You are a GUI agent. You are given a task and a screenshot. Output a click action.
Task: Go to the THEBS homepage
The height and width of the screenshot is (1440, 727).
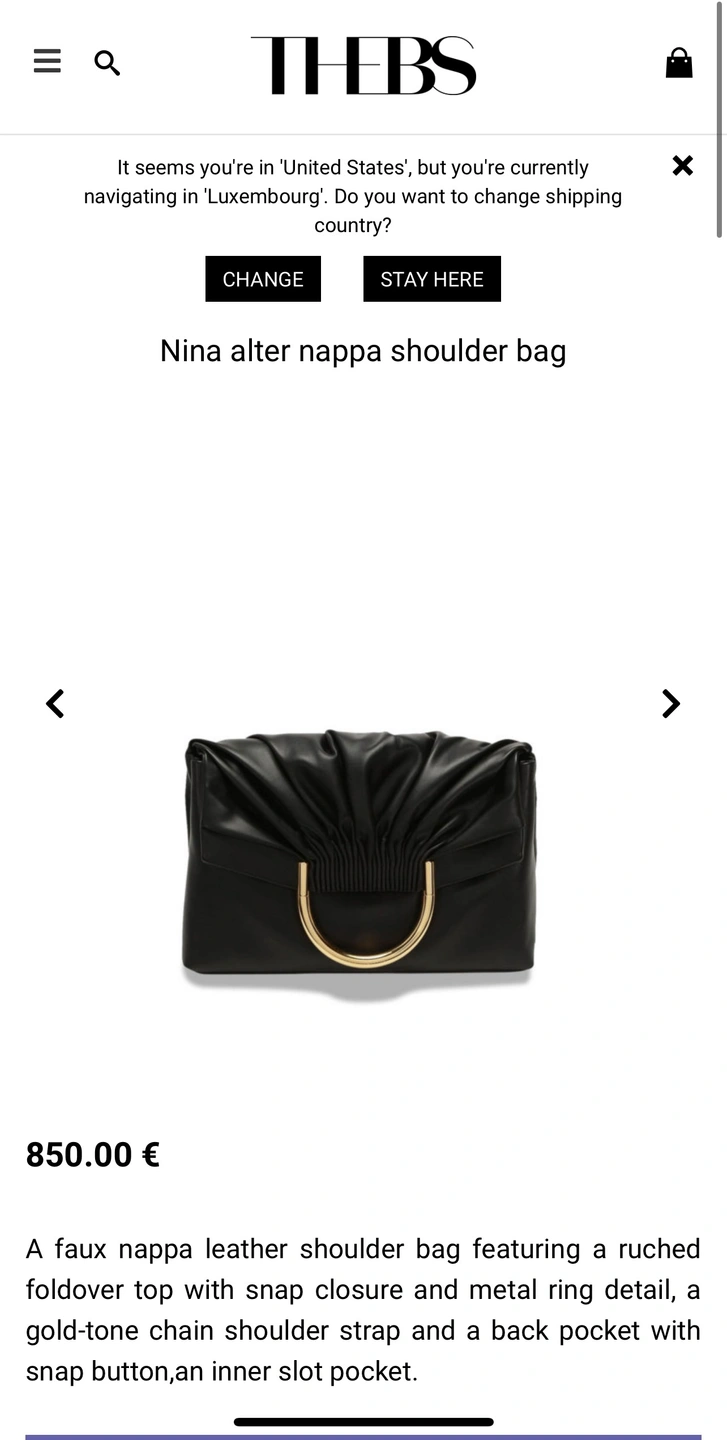(363, 65)
